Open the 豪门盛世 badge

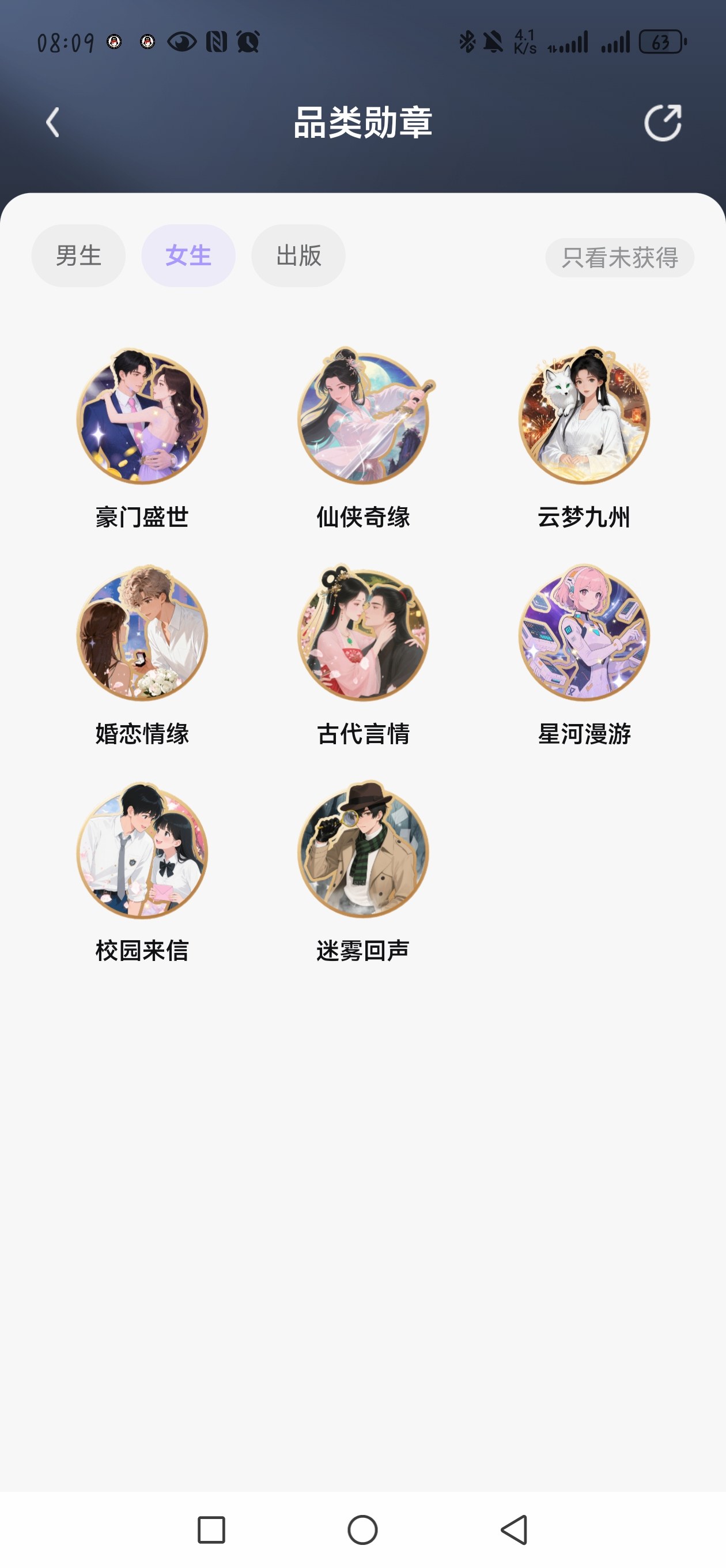click(142, 417)
